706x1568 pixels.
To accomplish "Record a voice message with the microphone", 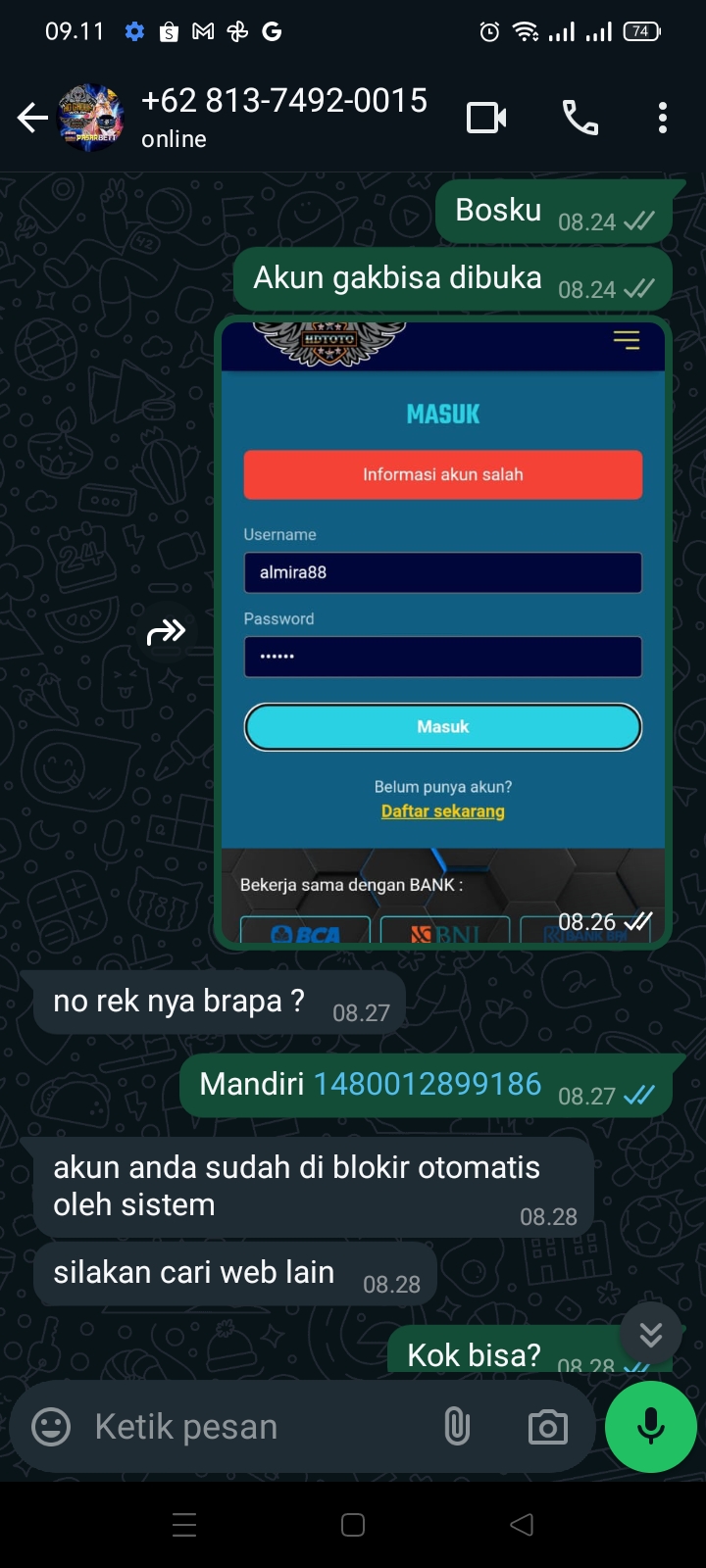I will (650, 1427).
